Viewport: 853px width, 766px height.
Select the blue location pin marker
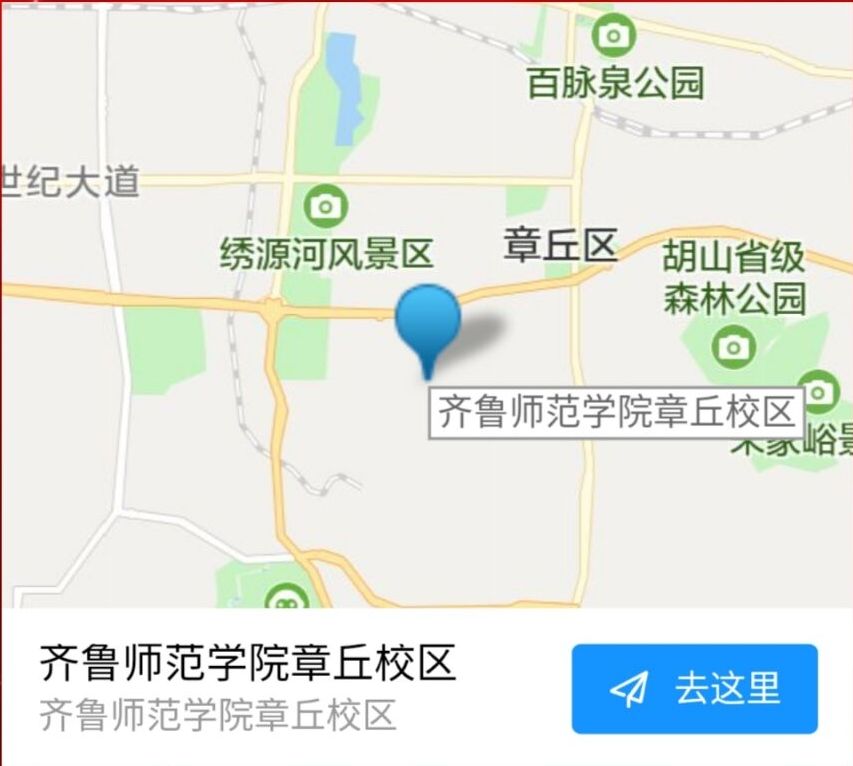pos(428,320)
